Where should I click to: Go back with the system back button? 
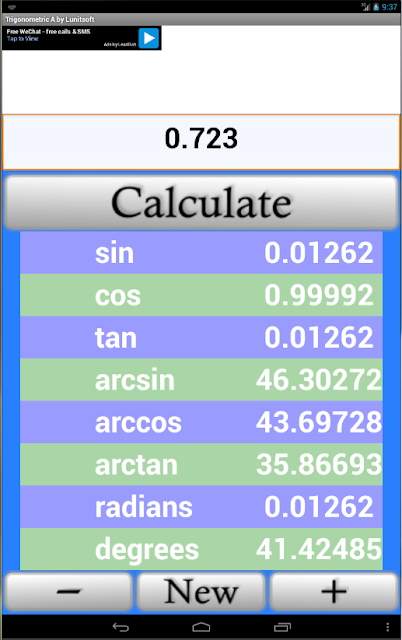tap(121, 627)
